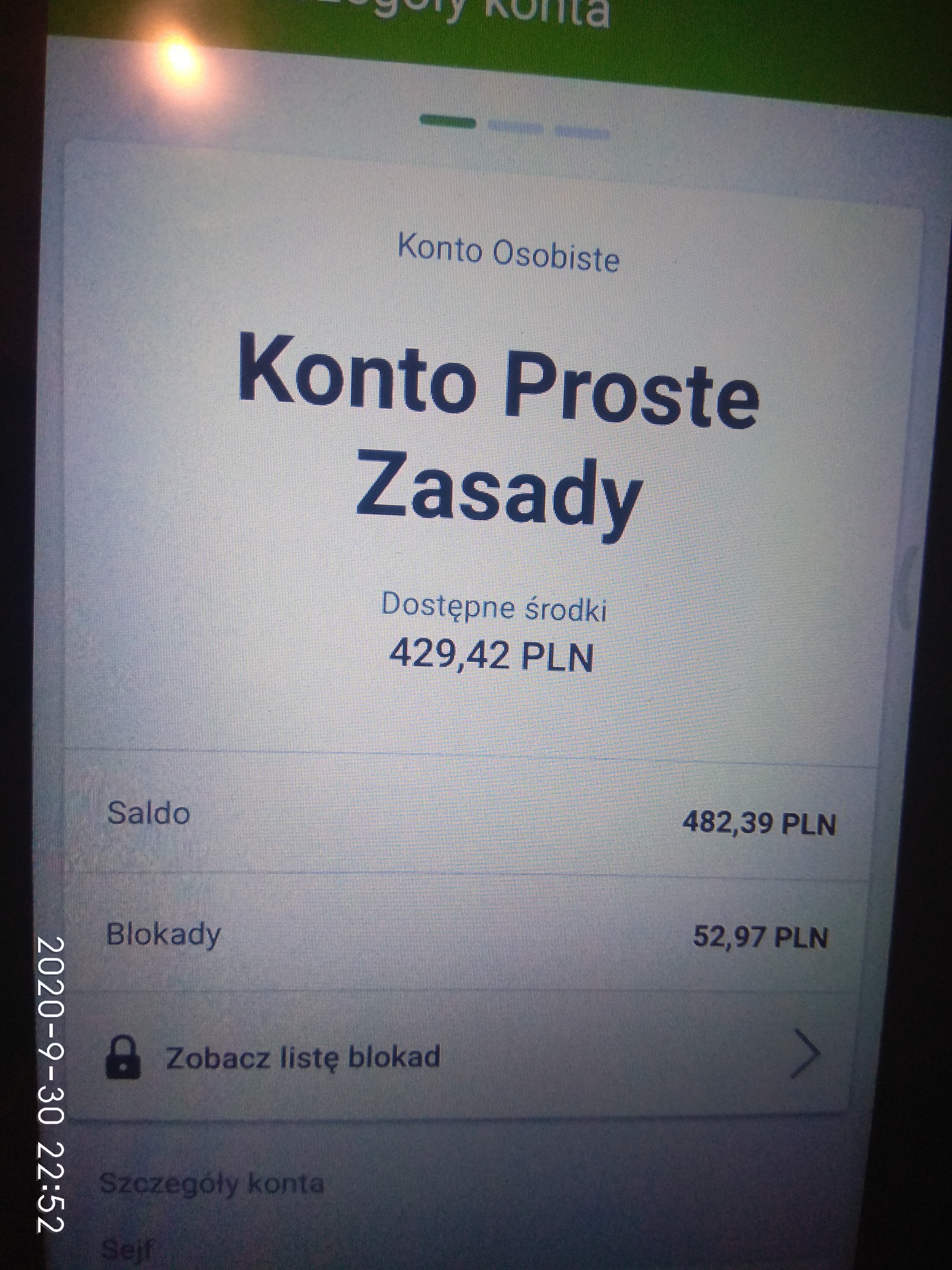Tap the third page indicator dash

(x=581, y=133)
